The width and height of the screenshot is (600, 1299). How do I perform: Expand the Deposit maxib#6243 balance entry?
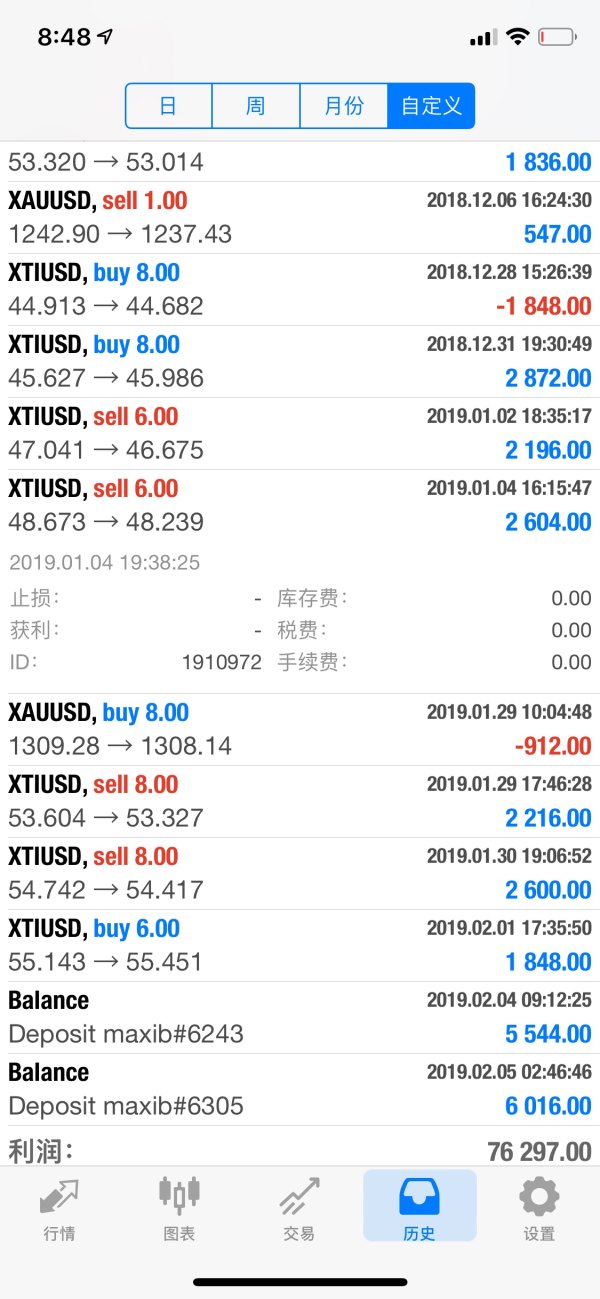coord(300,1017)
